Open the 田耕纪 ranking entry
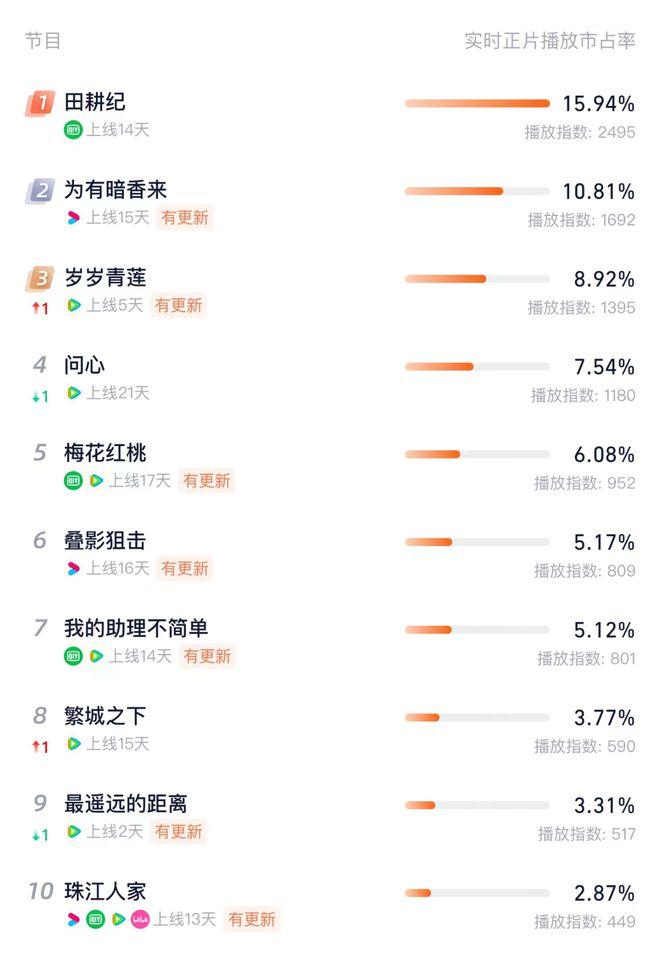Screen dimensions: 660x965 (x=95, y=103)
